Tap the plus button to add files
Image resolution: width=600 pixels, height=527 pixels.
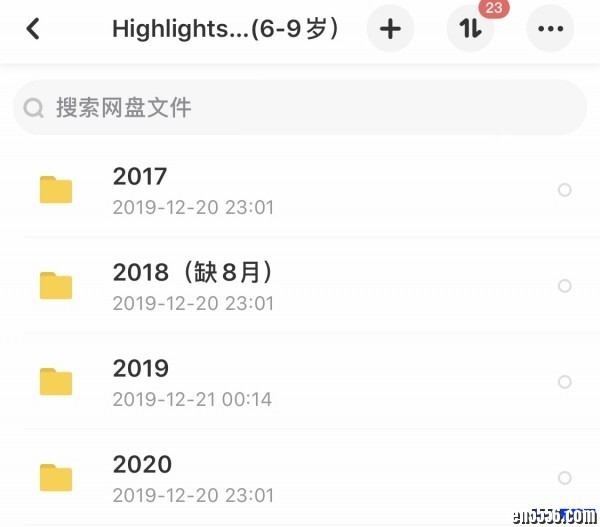[x=390, y=29]
